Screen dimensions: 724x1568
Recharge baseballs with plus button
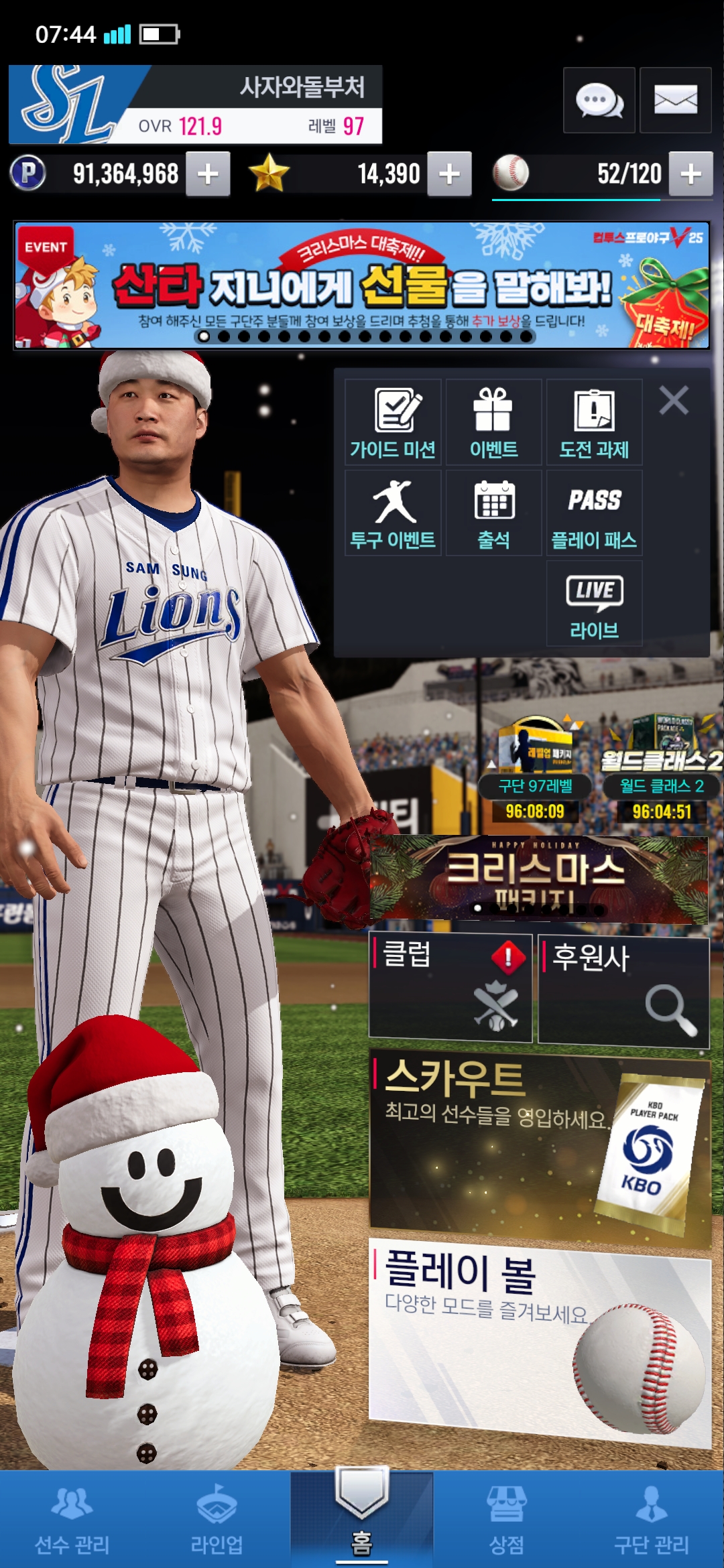[x=690, y=174]
